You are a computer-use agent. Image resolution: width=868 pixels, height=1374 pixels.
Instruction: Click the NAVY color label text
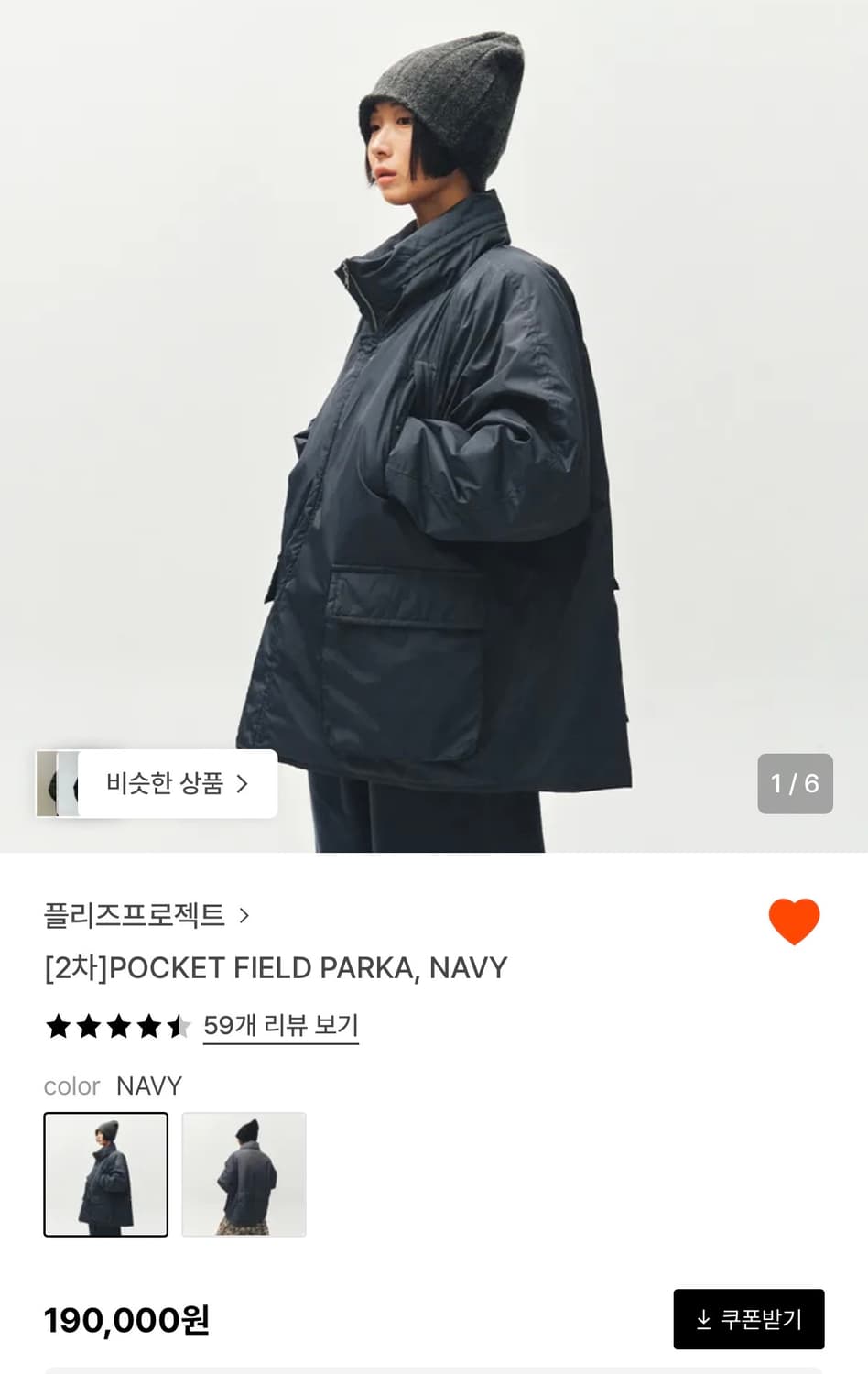coord(150,1086)
